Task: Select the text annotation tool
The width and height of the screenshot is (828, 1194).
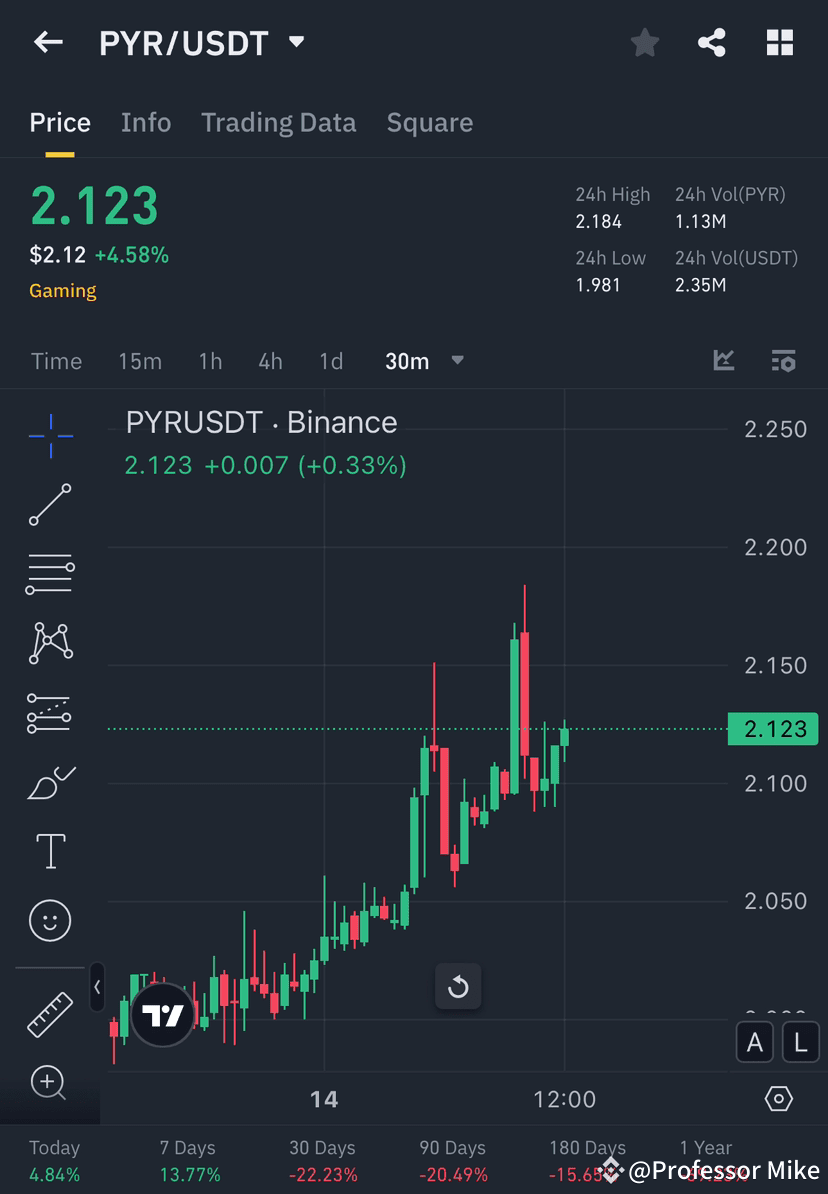Action: coord(50,851)
